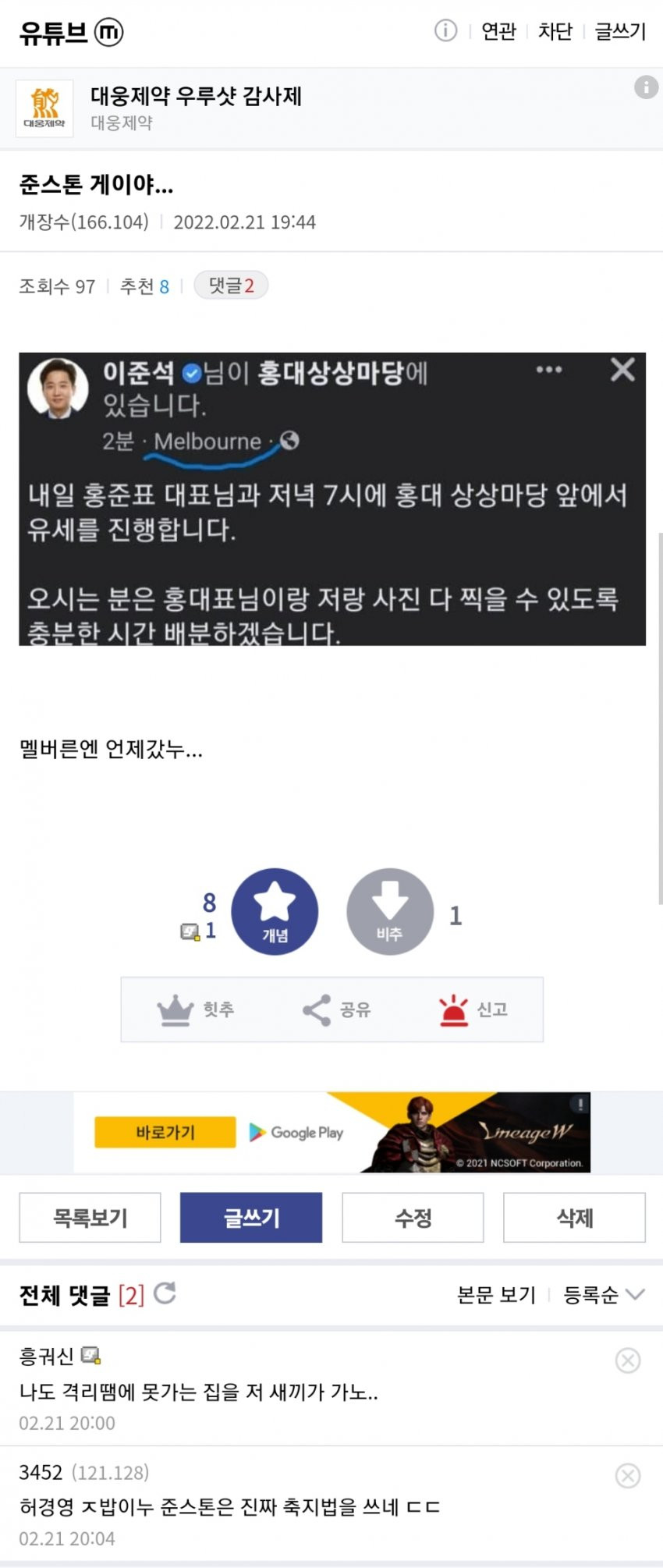View the attached post image
The width and height of the screenshot is (663, 1568).
coord(331,498)
